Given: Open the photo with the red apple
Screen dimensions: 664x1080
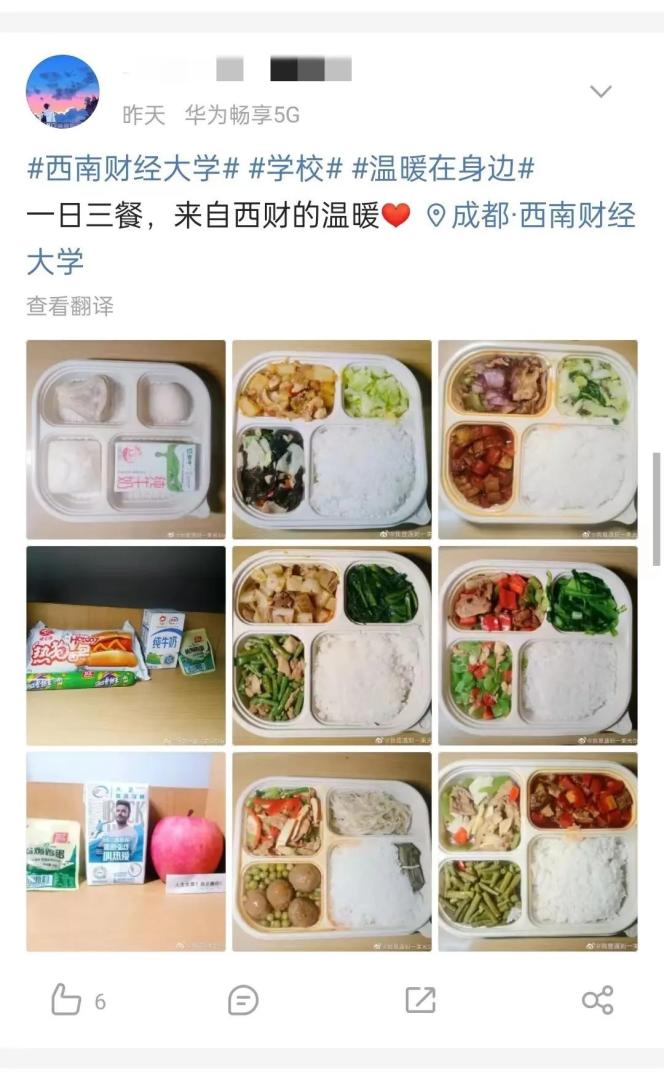Looking at the screenshot, I should [x=126, y=851].
